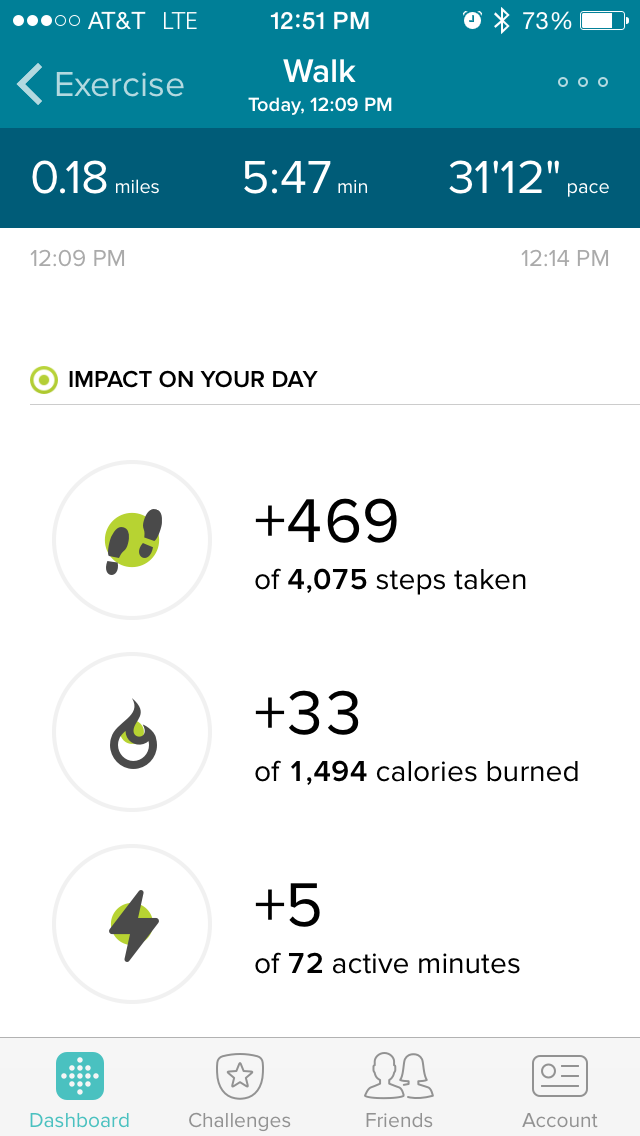Image resolution: width=640 pixels, height=1136 pixels.
Task: Open the Challenges tab
Action: [239, 1090]
